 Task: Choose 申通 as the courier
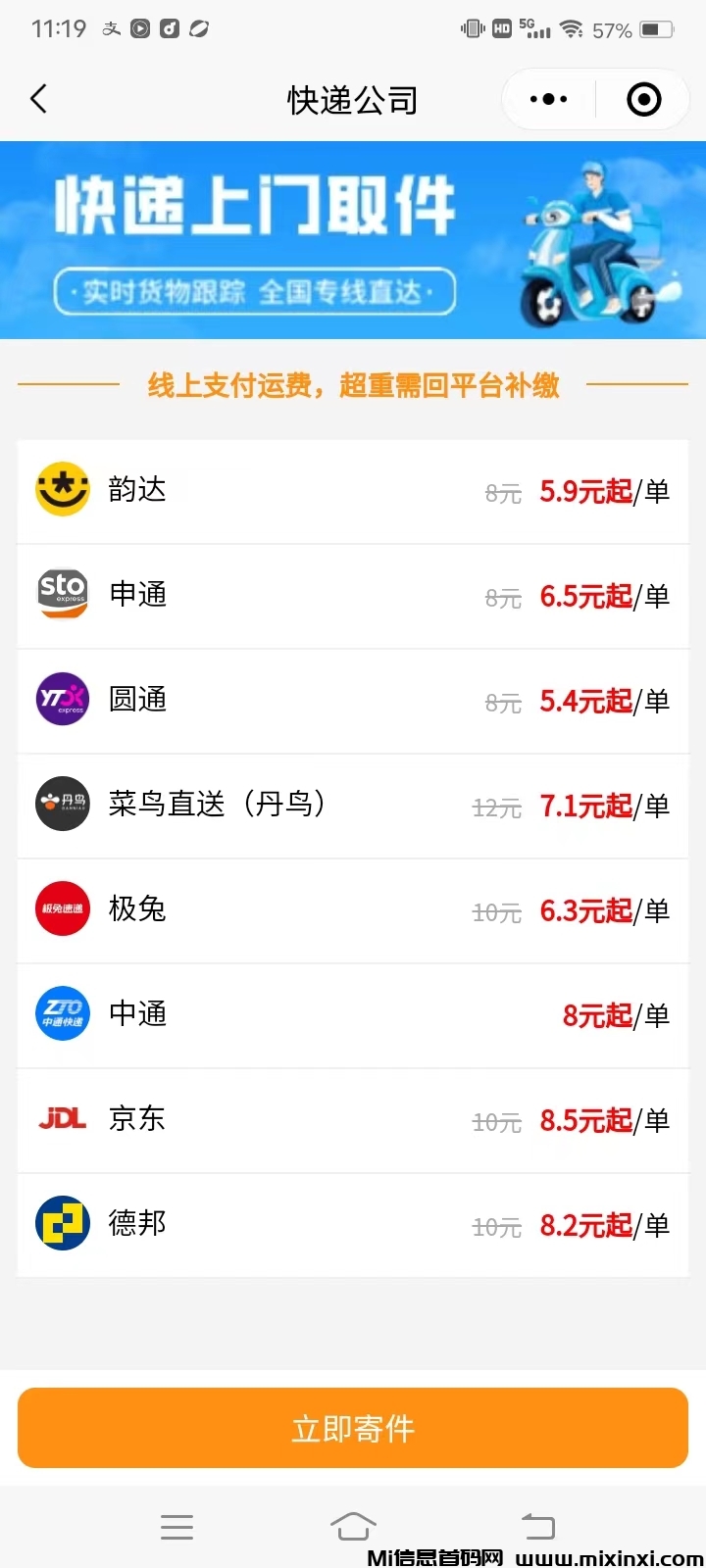tap(353, 596)
